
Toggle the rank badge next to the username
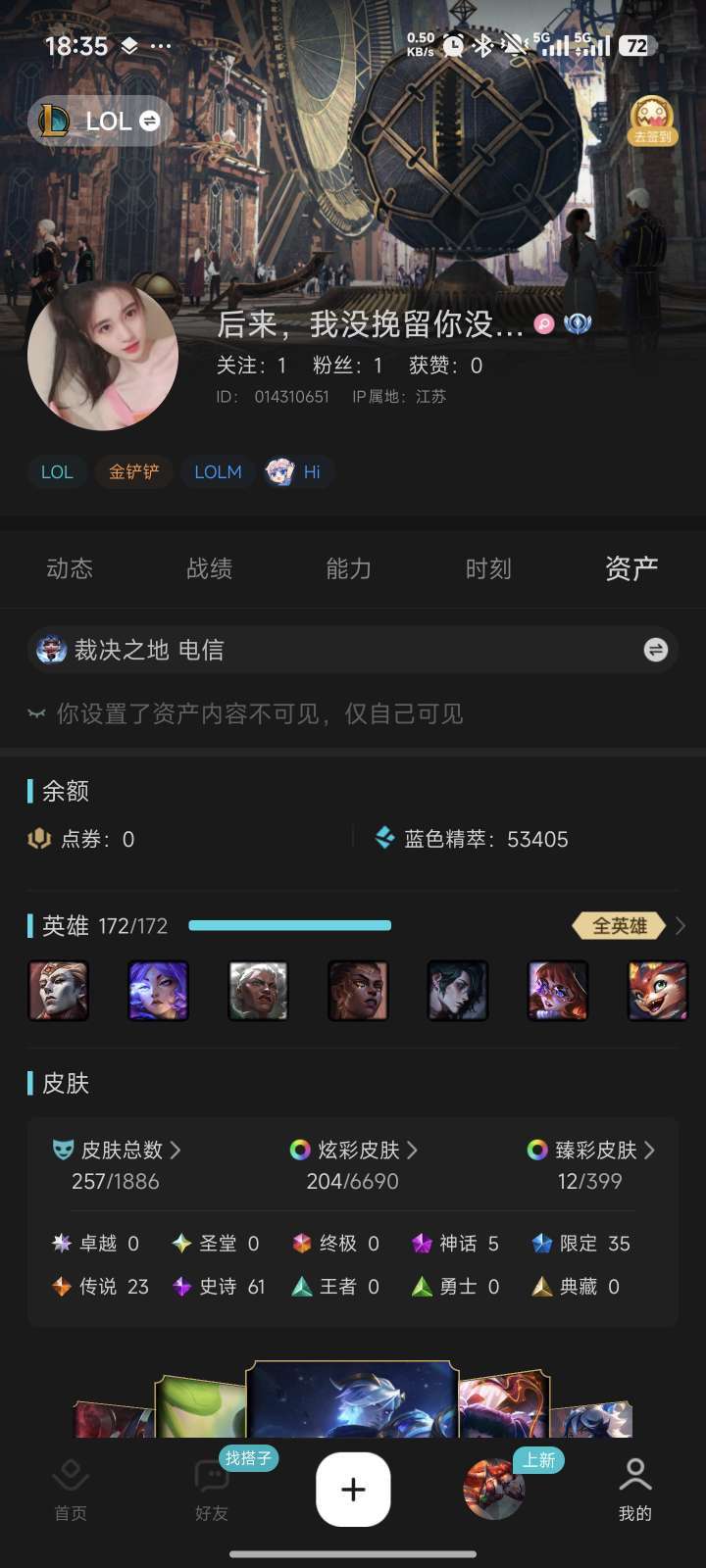(577, 322)
